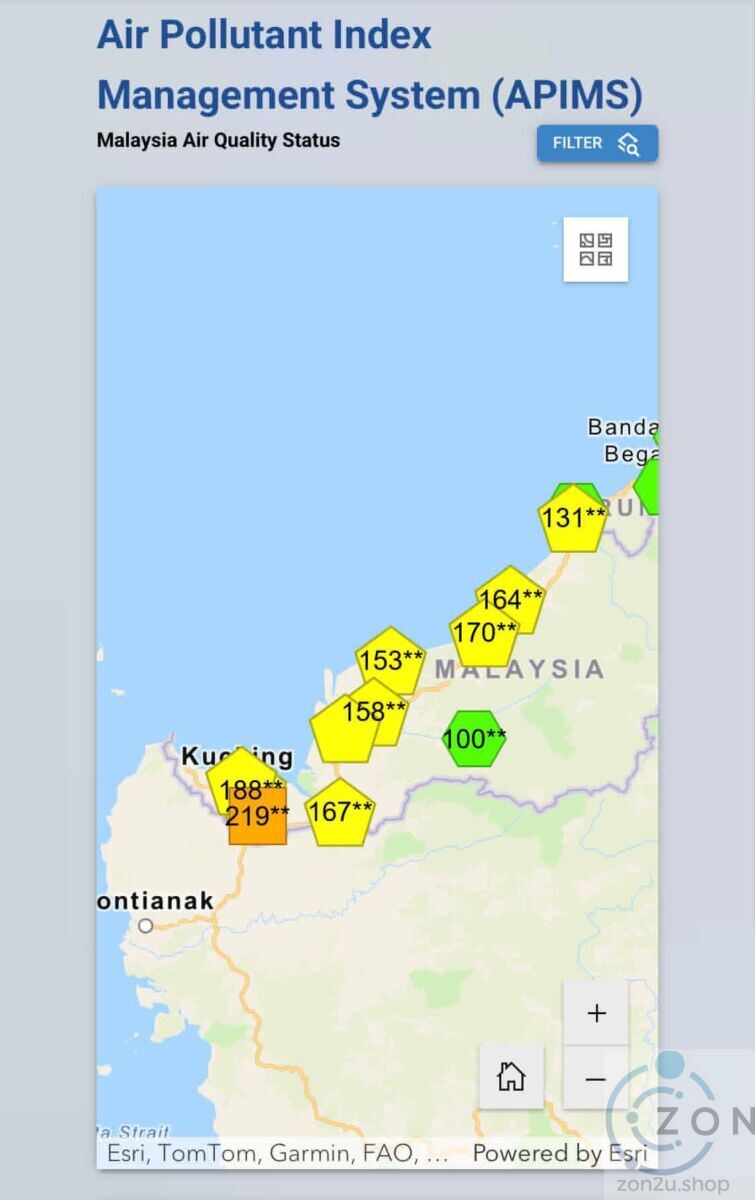This screenshot has width=755, height=1200.
Task: Reset map with the home button
Action: coord(511,1077)
